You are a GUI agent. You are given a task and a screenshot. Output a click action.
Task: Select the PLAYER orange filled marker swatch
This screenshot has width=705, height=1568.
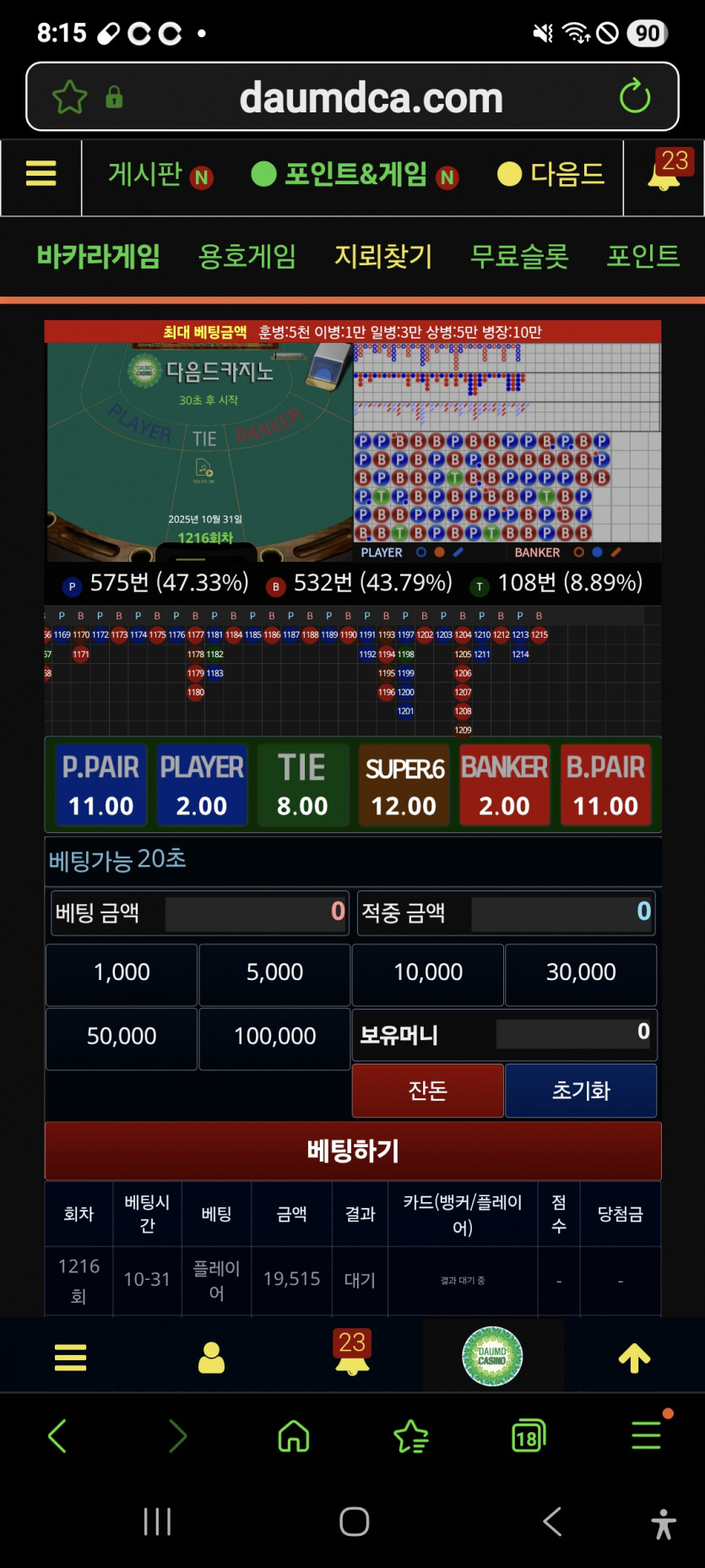(440, 553)
